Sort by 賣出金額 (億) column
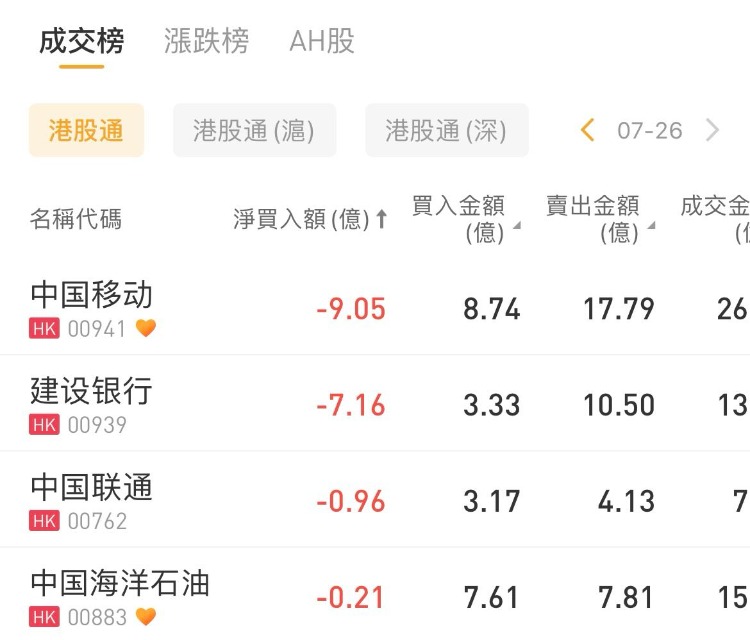Screen dimensions: 750x640 [600, 219]
